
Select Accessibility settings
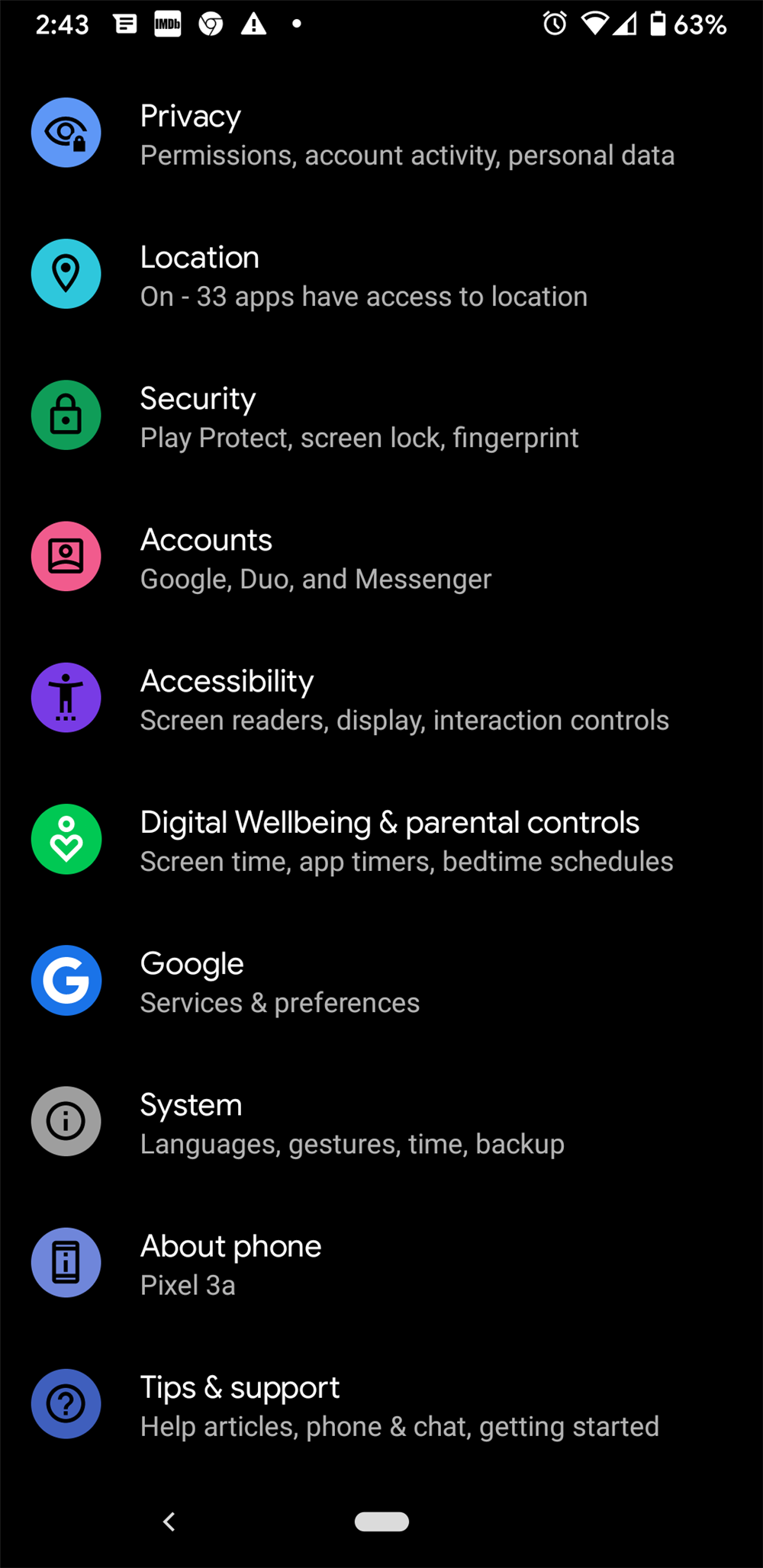[381, 699]
